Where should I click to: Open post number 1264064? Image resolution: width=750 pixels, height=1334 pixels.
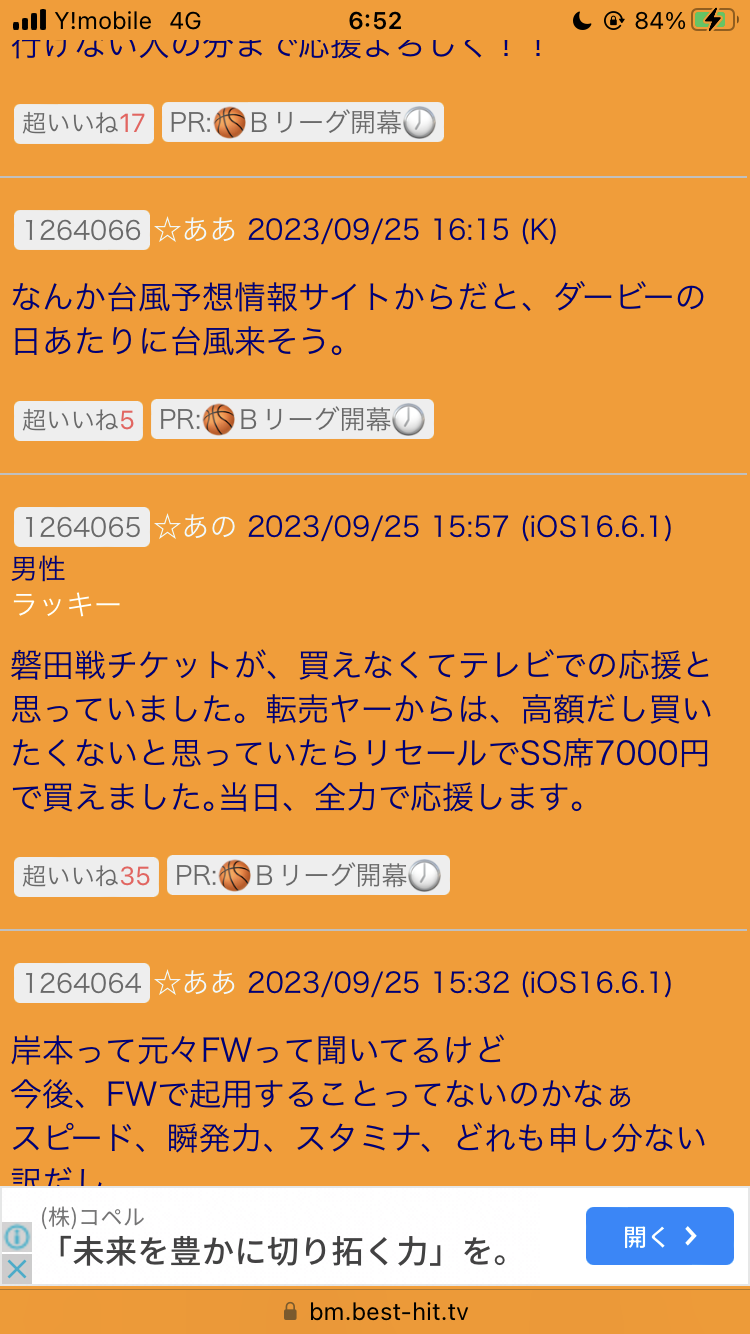click(82, 983)
